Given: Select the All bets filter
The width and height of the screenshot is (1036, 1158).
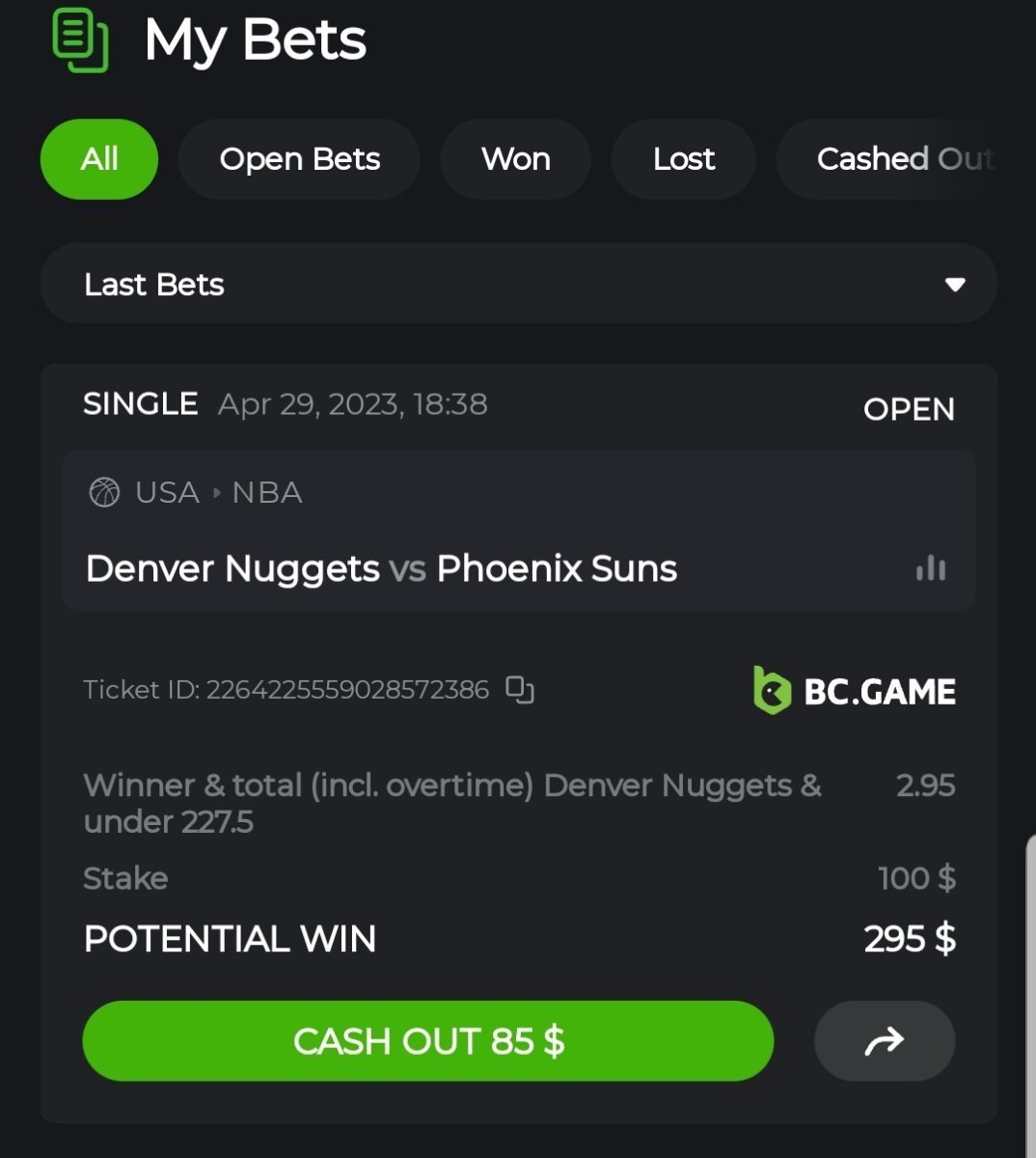Looking at the screenshot, I should tap(99, 159).
